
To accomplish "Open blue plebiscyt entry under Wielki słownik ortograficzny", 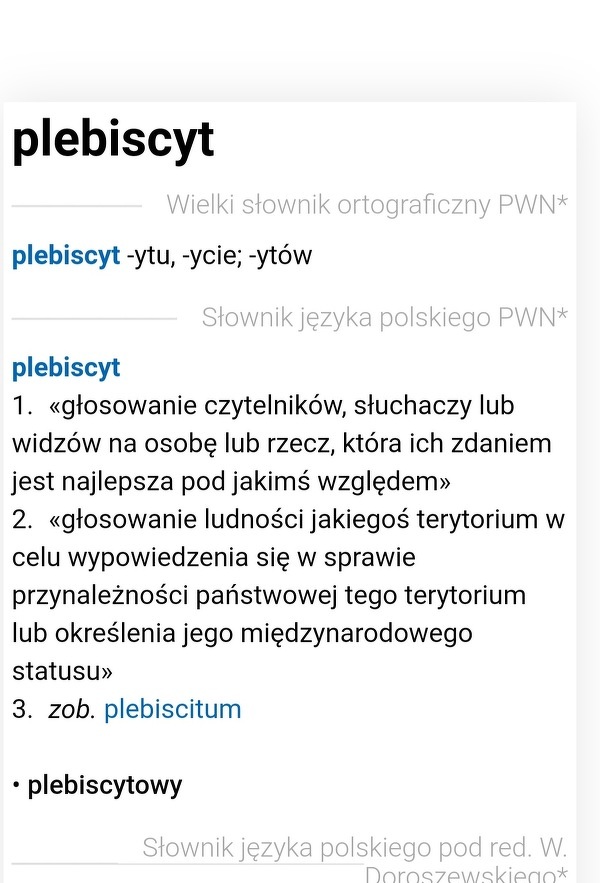I will click(x=66, y=256).
